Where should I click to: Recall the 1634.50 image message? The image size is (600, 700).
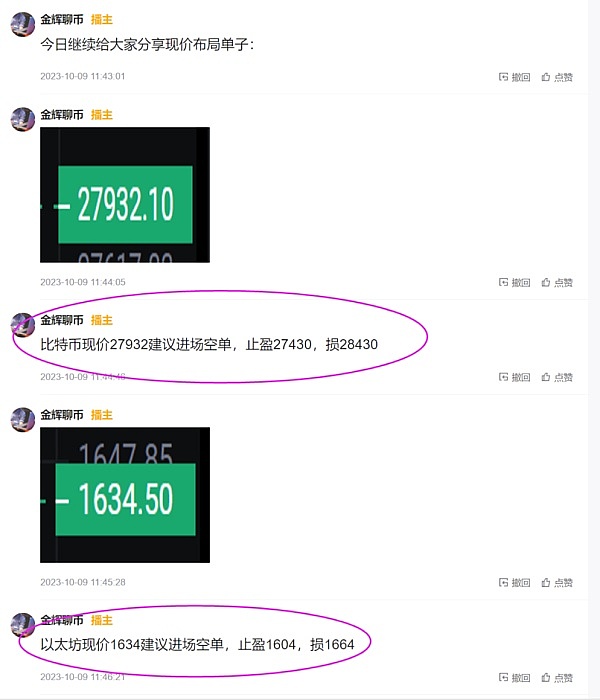[514, 583]
